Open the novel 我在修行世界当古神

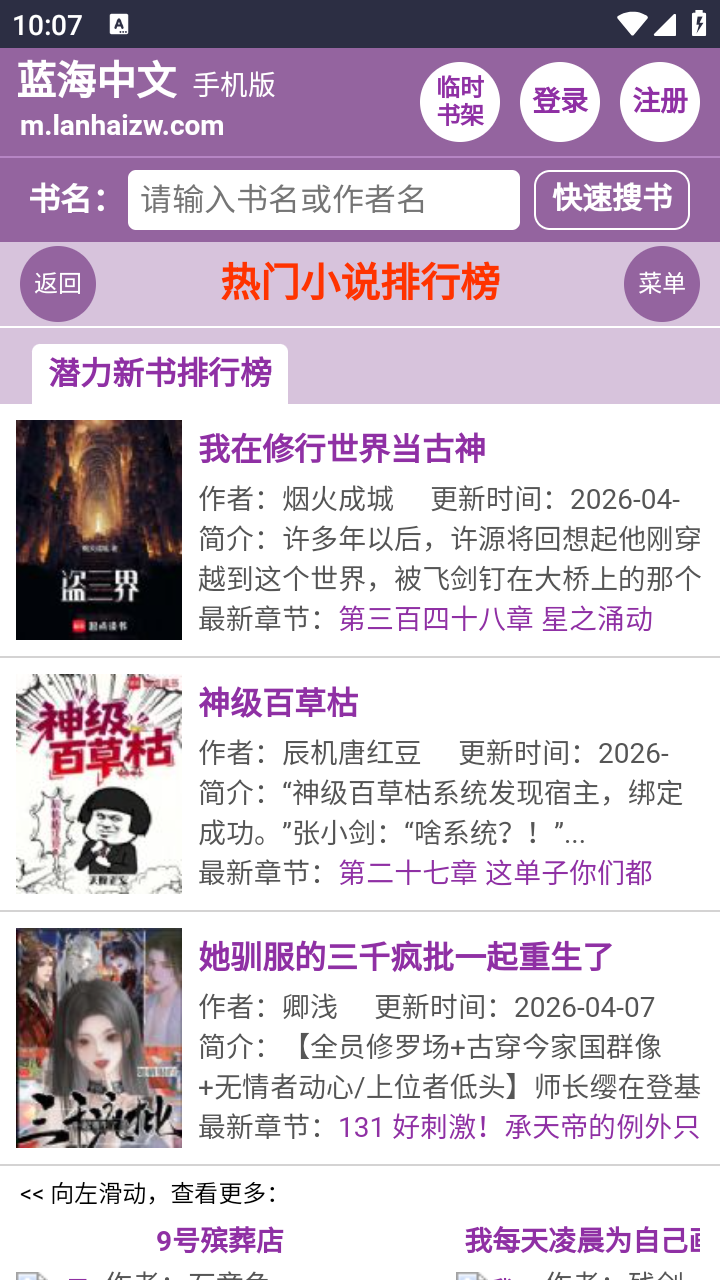[342, 450]
